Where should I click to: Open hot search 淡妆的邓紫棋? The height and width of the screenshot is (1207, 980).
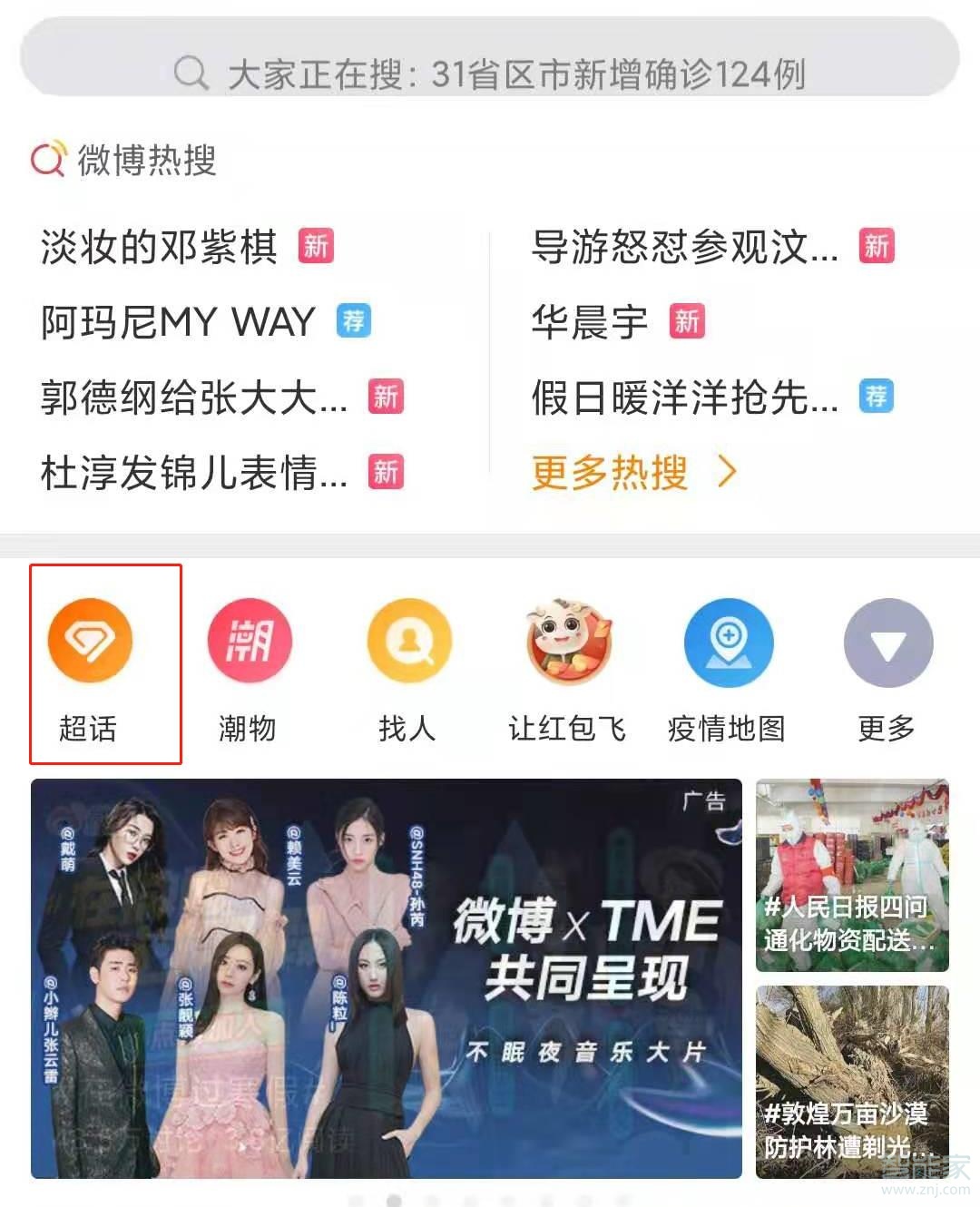click(160, 247)
